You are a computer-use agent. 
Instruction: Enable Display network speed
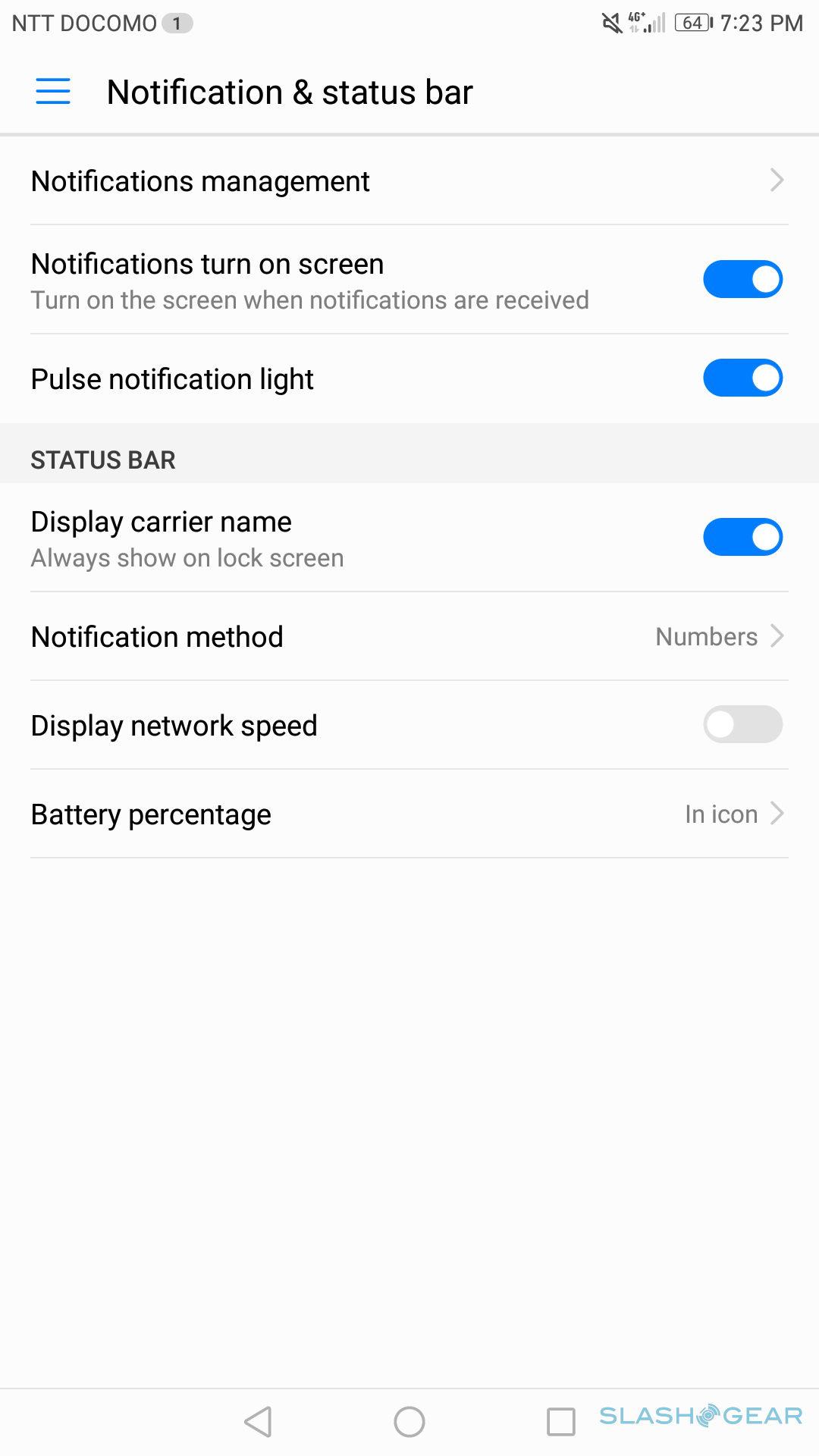[x=742, y=725]
